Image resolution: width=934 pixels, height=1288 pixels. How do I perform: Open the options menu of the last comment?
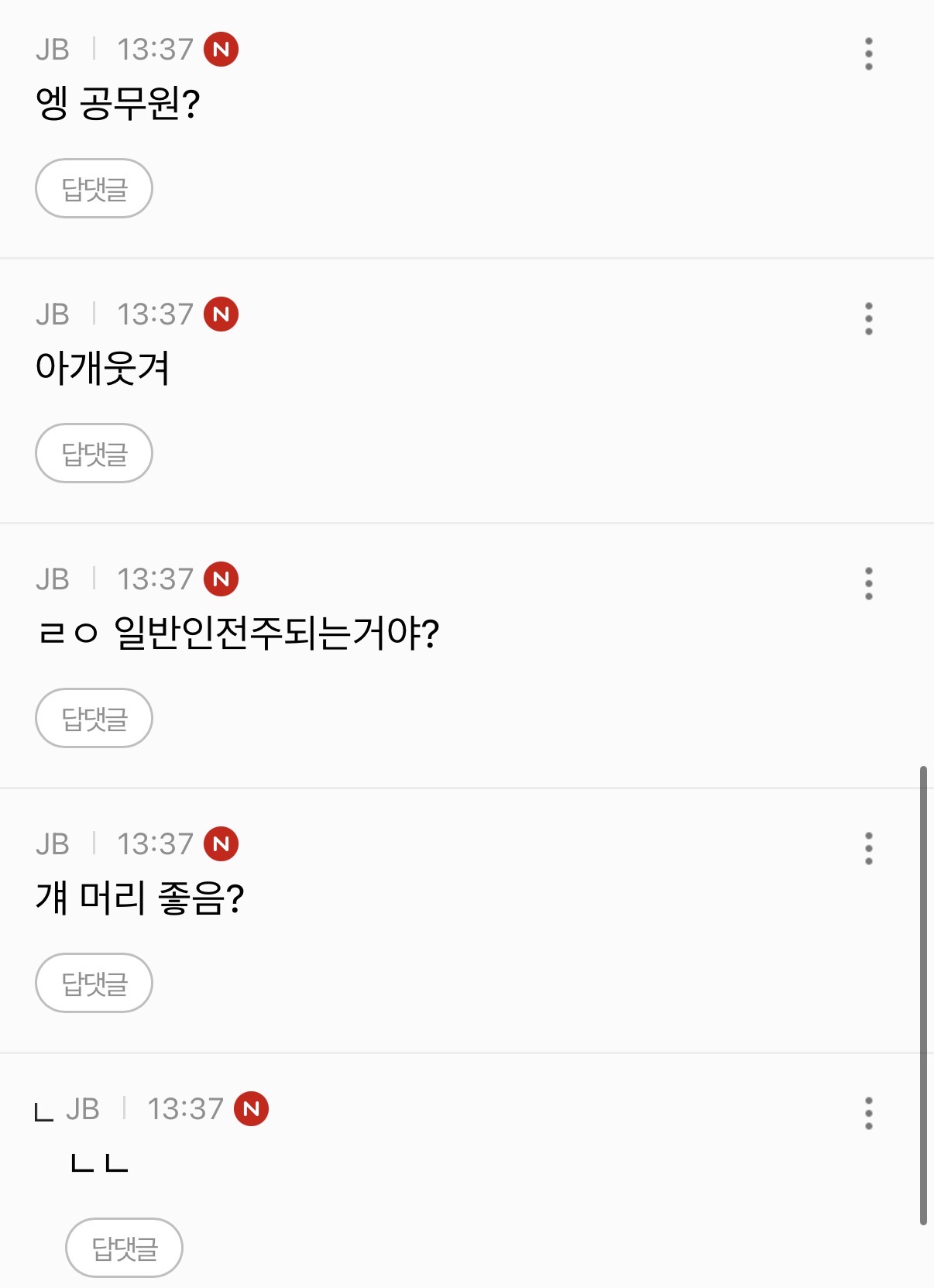coord(869,1112)
